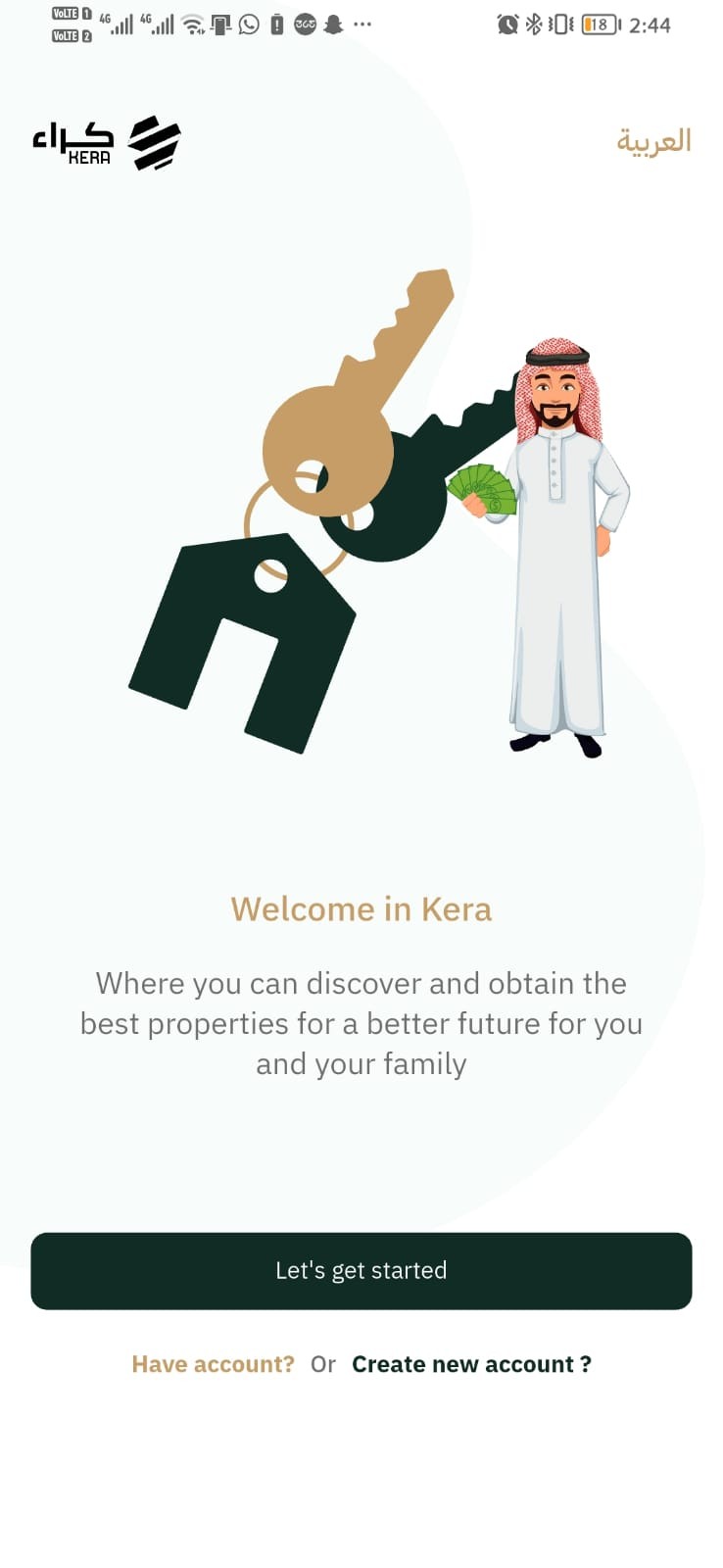Tap the Let's get started button
The width and height of the screenshot is (723, 1568).
(361, 1270)
